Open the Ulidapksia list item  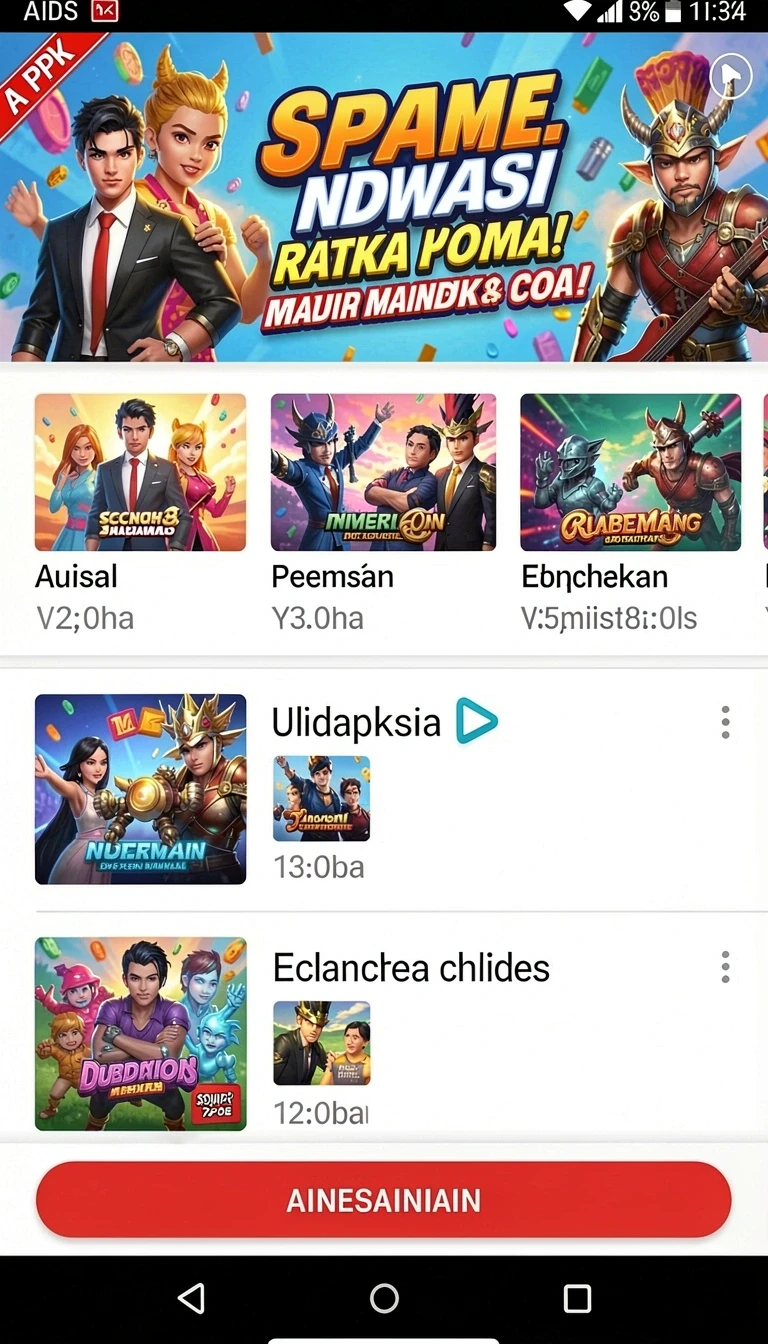384,789
